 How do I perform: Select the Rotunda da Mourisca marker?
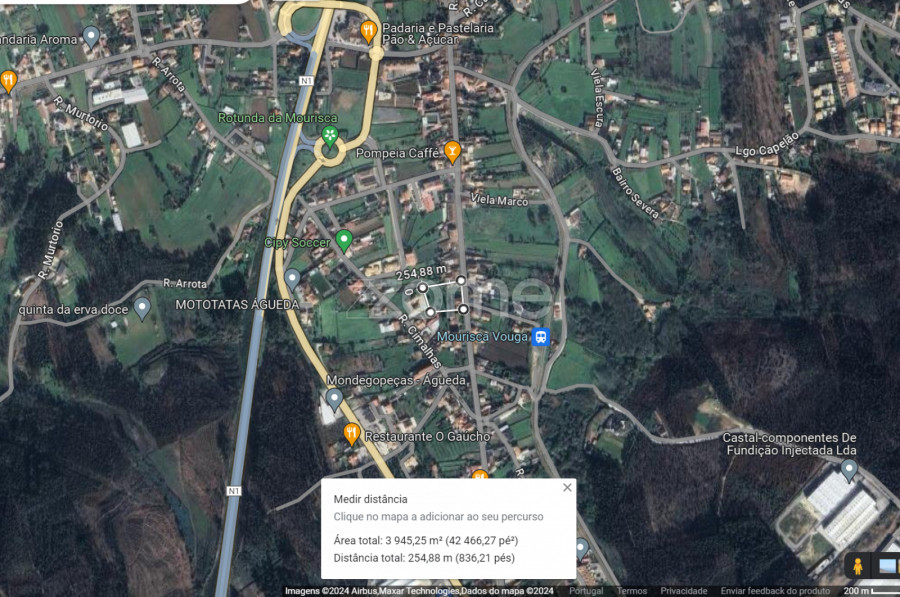(330, 137)
